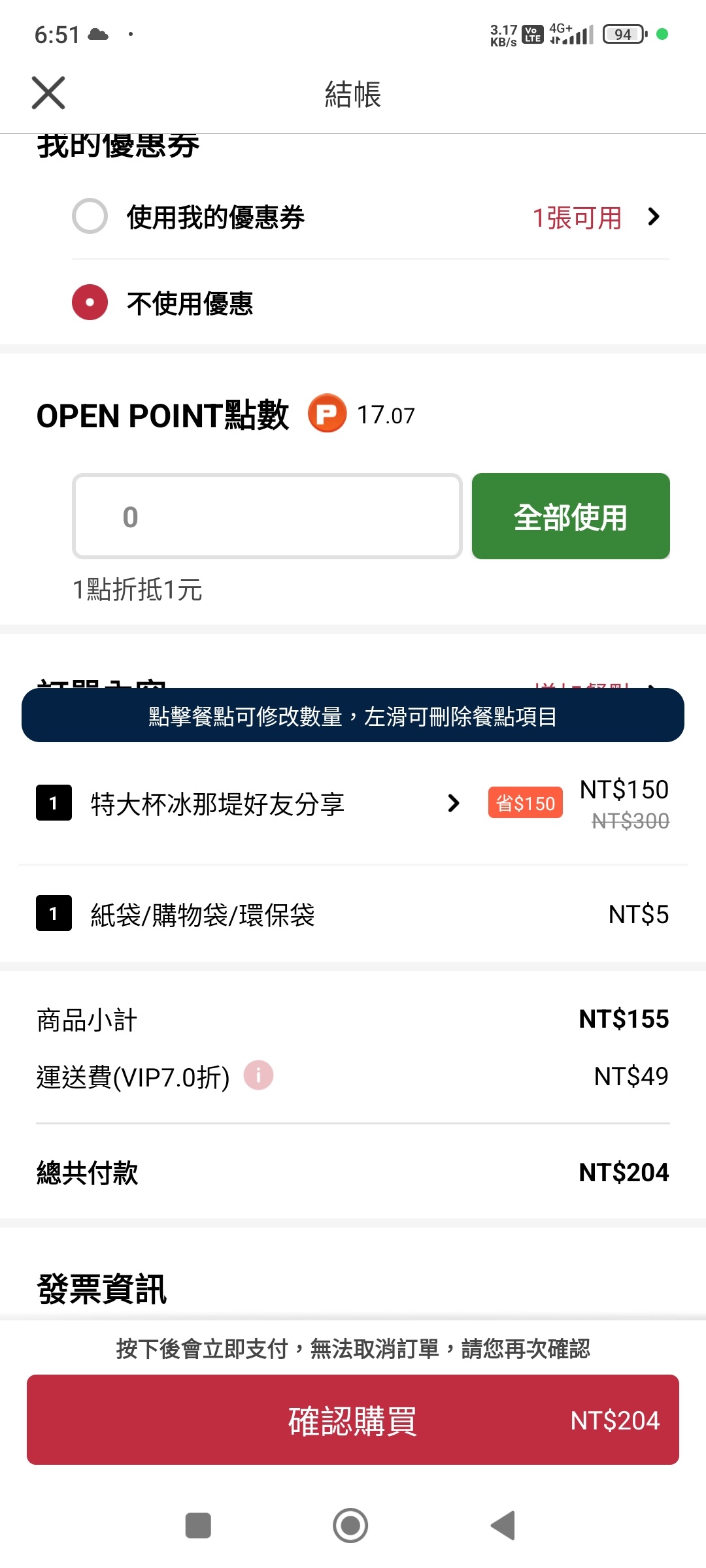Image resolution: width=706 pixels, height=1568 pixels.
Task: Open the 特大杯冰那堤好友分享 item to edit quantity
Action: coord(261,804)
